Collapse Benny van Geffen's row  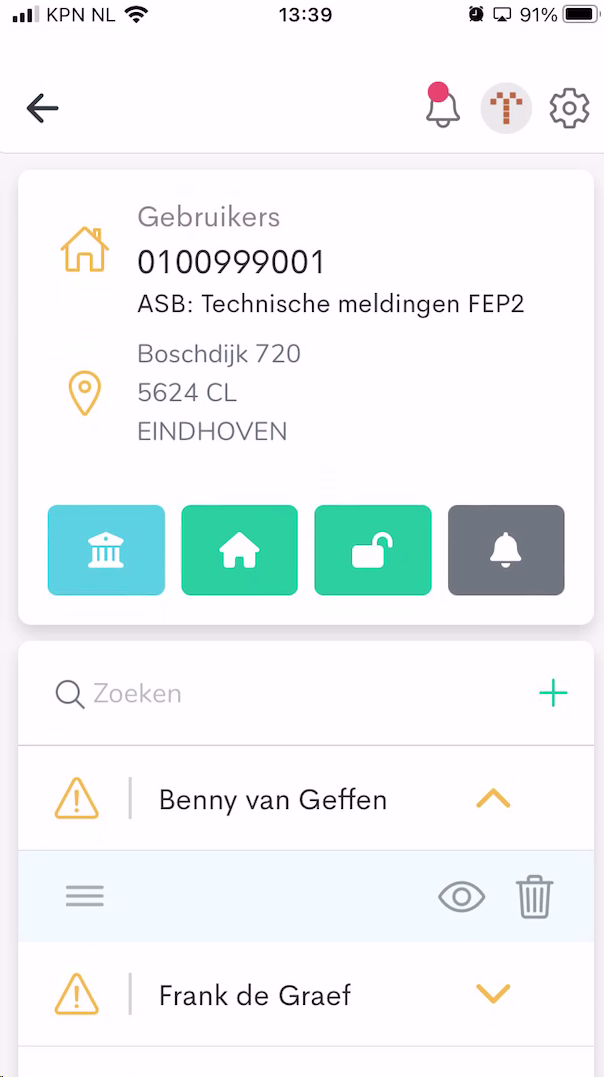[x=493, y=799]
